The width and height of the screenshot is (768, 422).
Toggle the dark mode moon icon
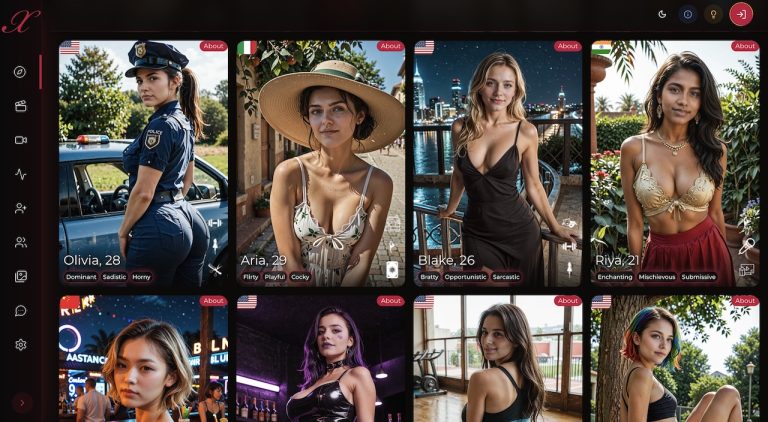click(662, 14)
